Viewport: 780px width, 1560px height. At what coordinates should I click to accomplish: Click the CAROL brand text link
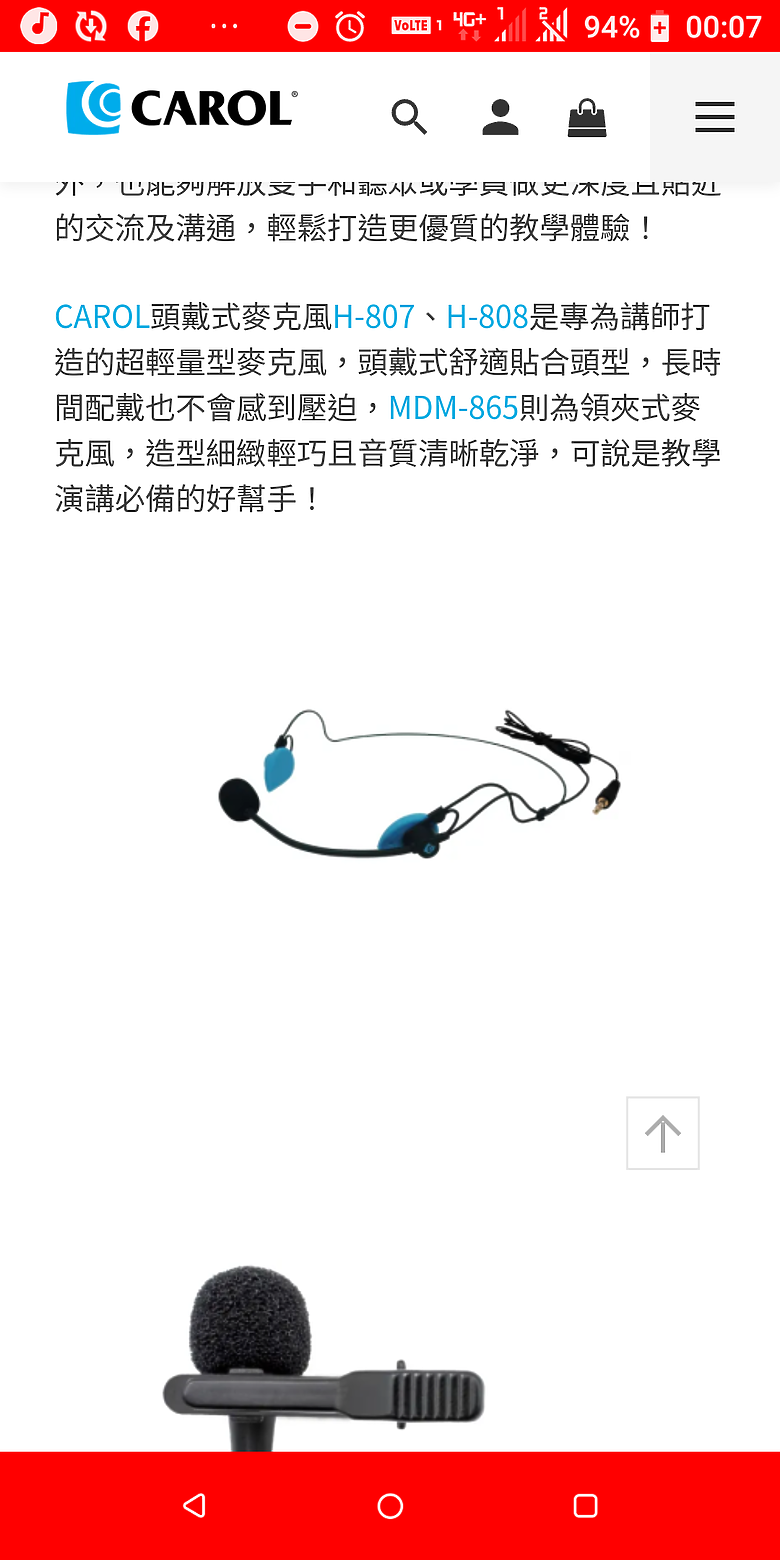[99, 317]
